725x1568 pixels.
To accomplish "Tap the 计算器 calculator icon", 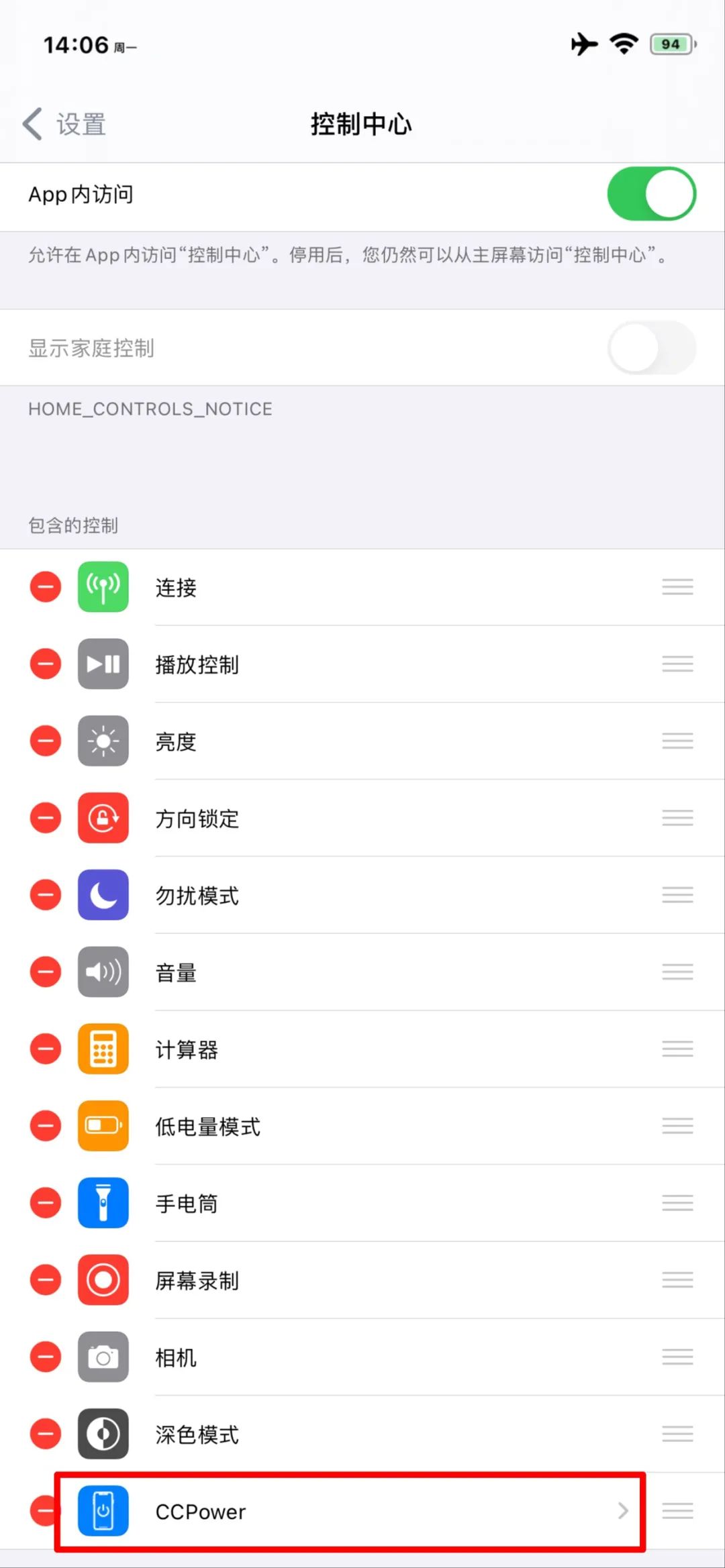I will [103, 1049].
